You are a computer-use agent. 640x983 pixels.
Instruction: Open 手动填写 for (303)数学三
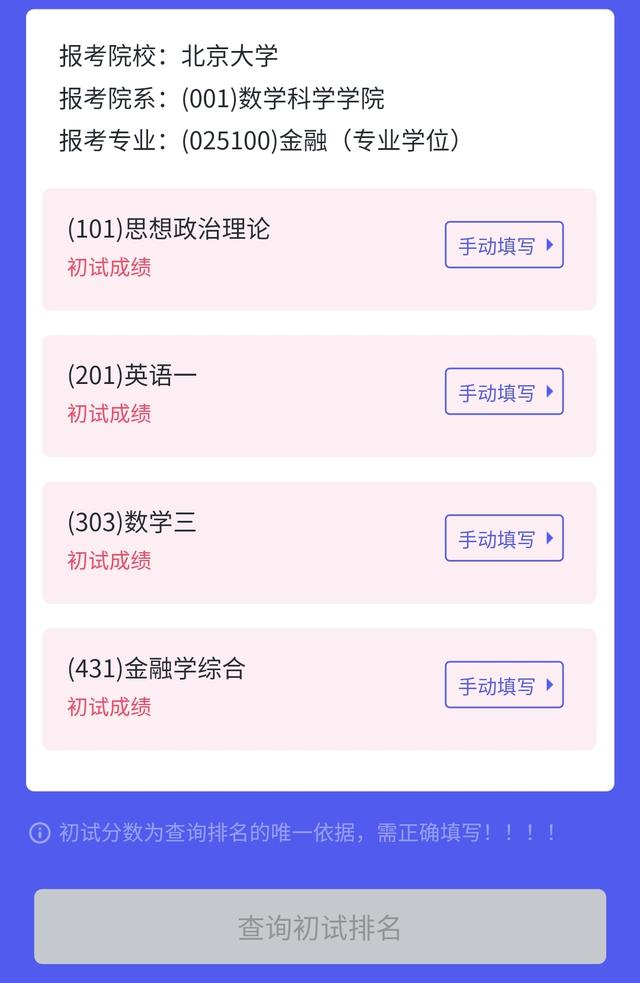coord(504,538)
